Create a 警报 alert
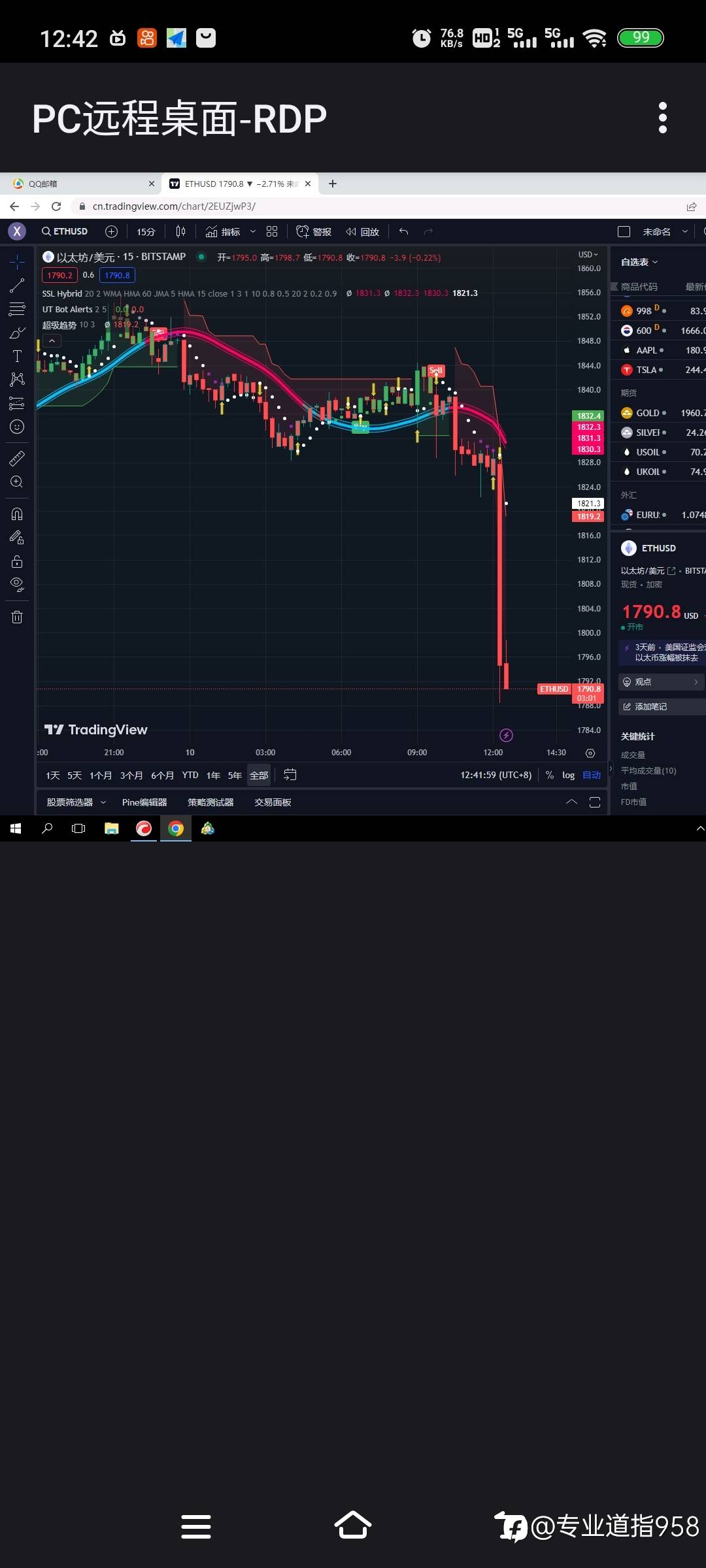The image size is (706, 1568). (314, 231)
